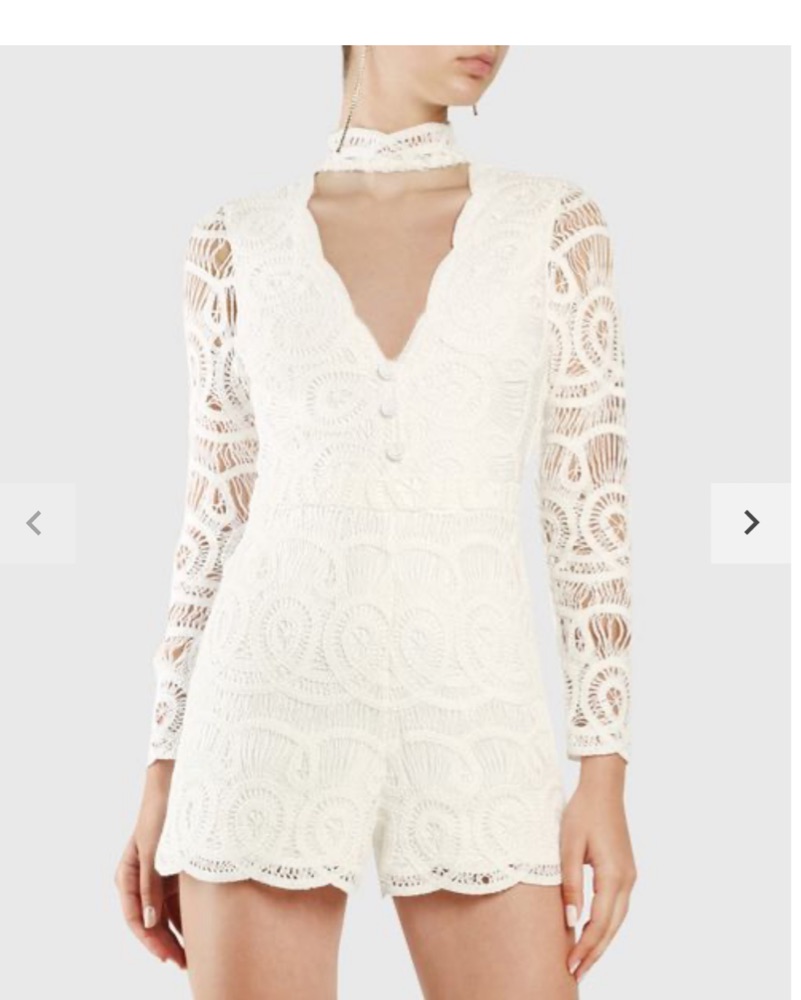The image size is (801, 1000).
Task: Show the previous product photo
Action: coord(35,523)
